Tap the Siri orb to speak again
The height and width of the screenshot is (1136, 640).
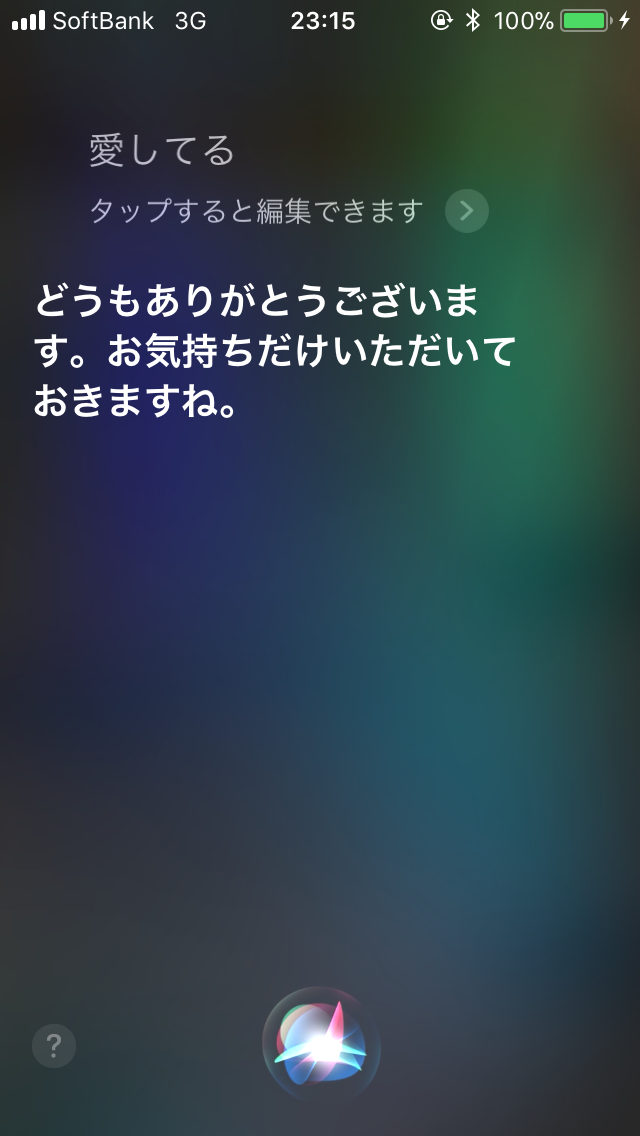coord(321,1045)
